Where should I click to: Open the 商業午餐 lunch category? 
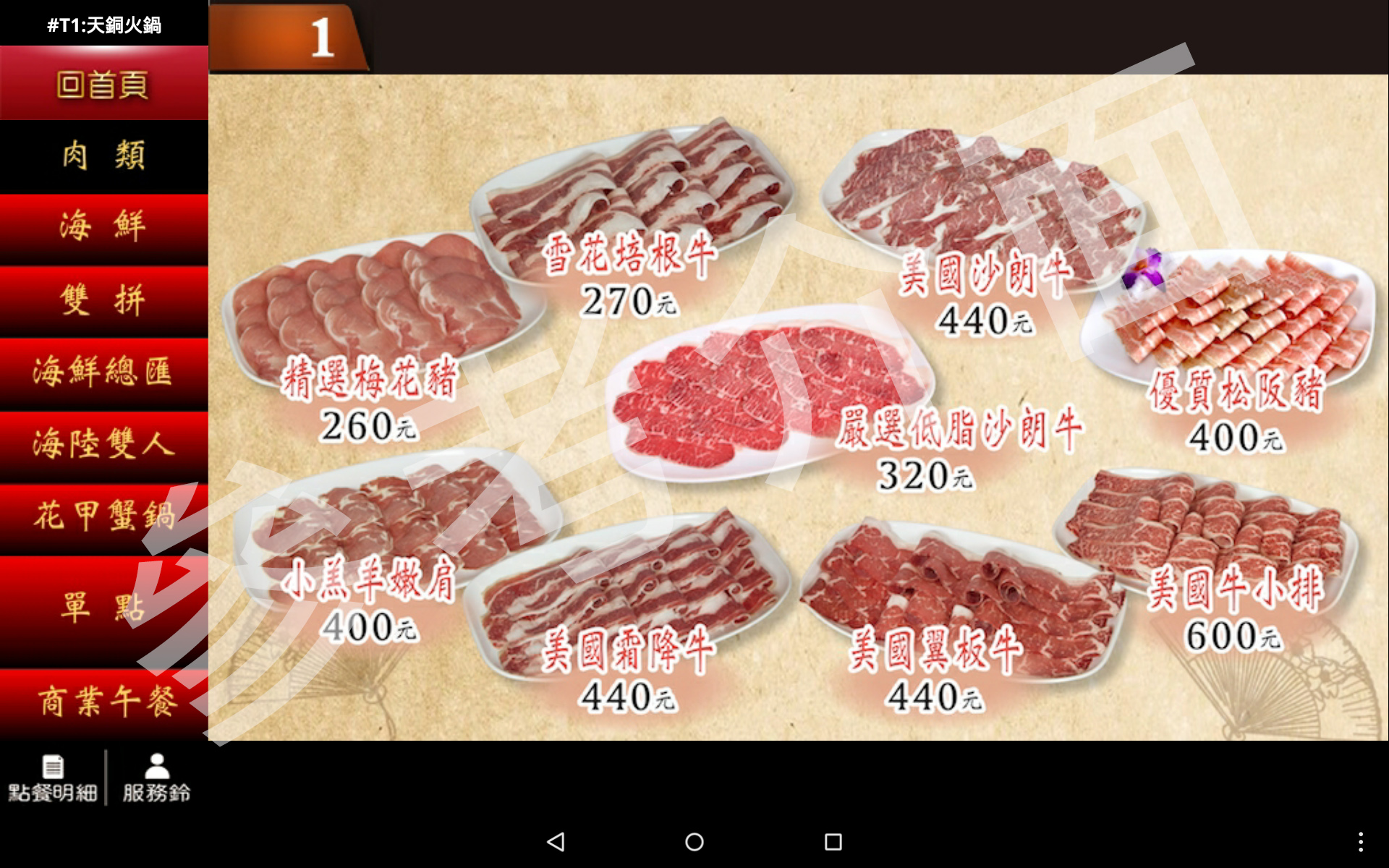pos(103,702)
